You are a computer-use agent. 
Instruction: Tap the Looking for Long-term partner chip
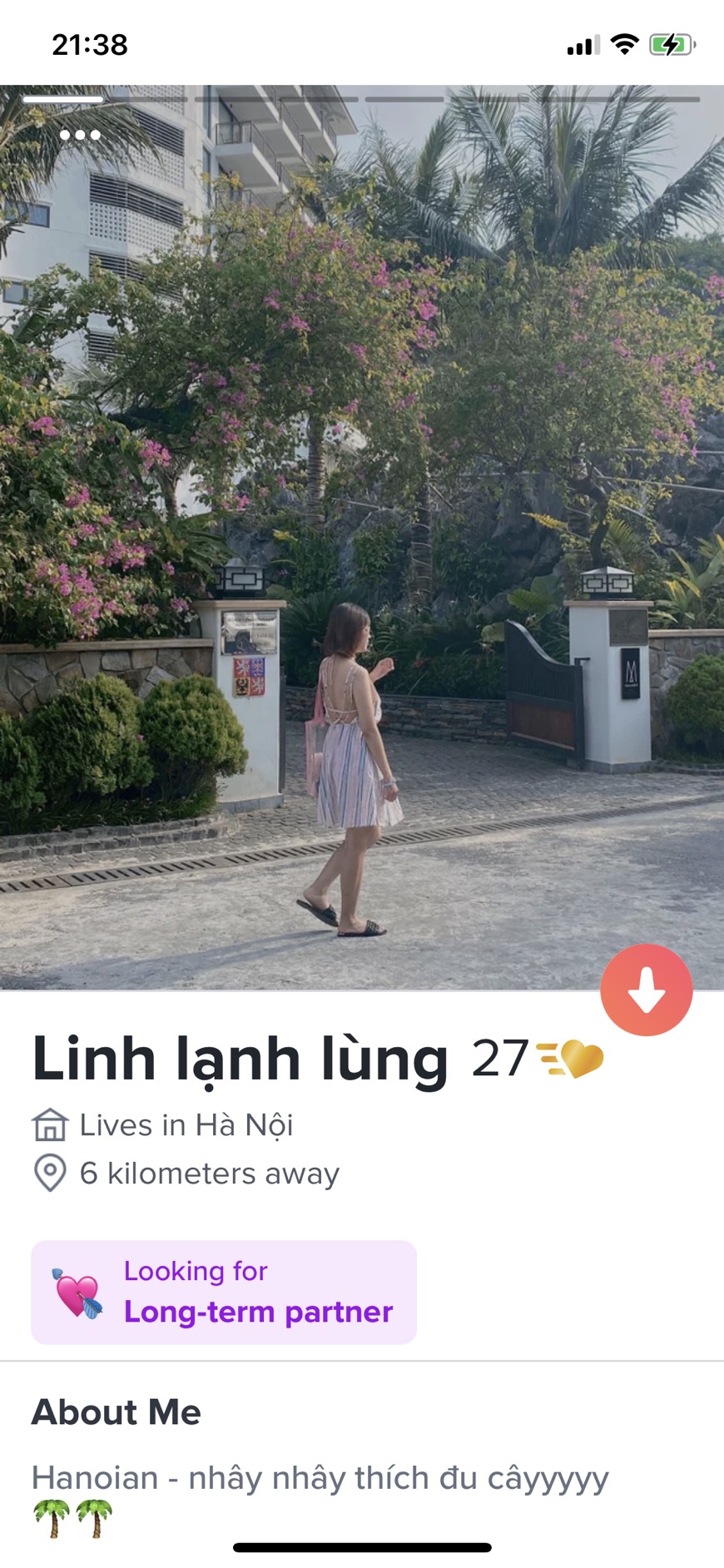pos(224,1292)
